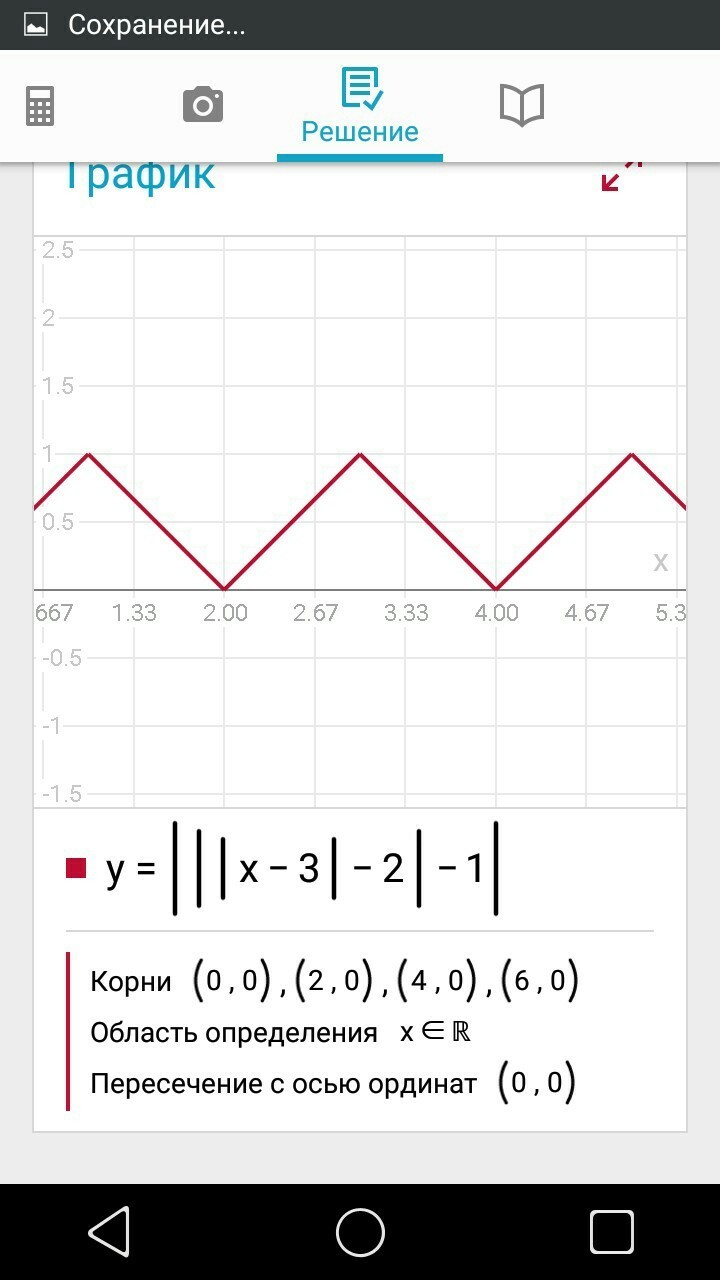Image resolution: width=720 pixels, height=1280 pixels.
Task: Open the book examples tab
Action: coord(521,105)
